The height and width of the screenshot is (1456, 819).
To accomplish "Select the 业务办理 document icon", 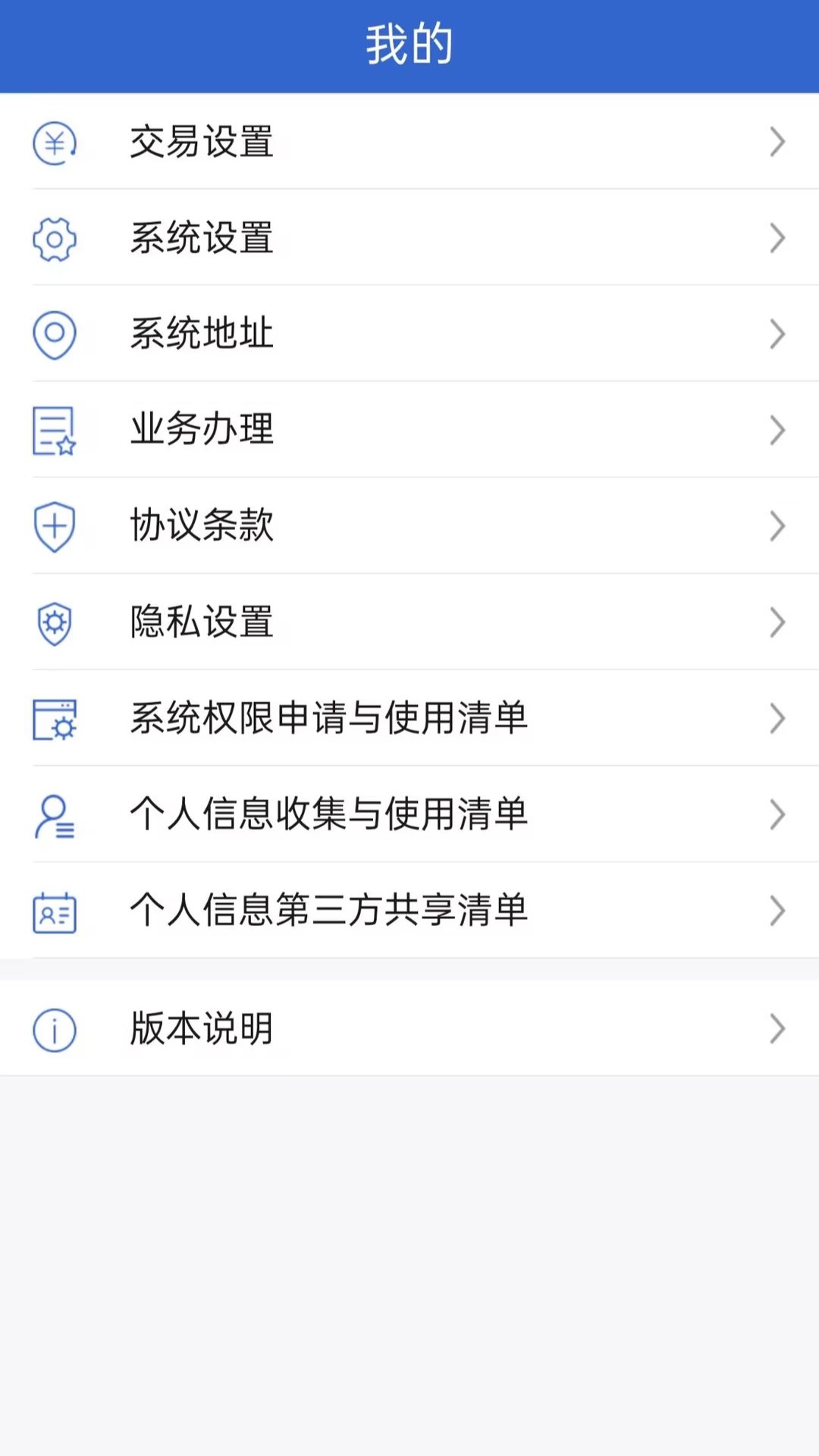I will pos(54,430).
